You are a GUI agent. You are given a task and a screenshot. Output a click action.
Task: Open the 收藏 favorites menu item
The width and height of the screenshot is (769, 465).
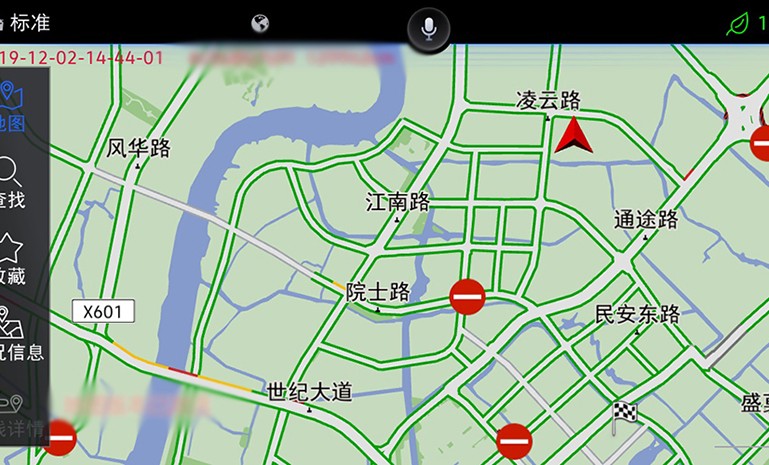(12, 258)
